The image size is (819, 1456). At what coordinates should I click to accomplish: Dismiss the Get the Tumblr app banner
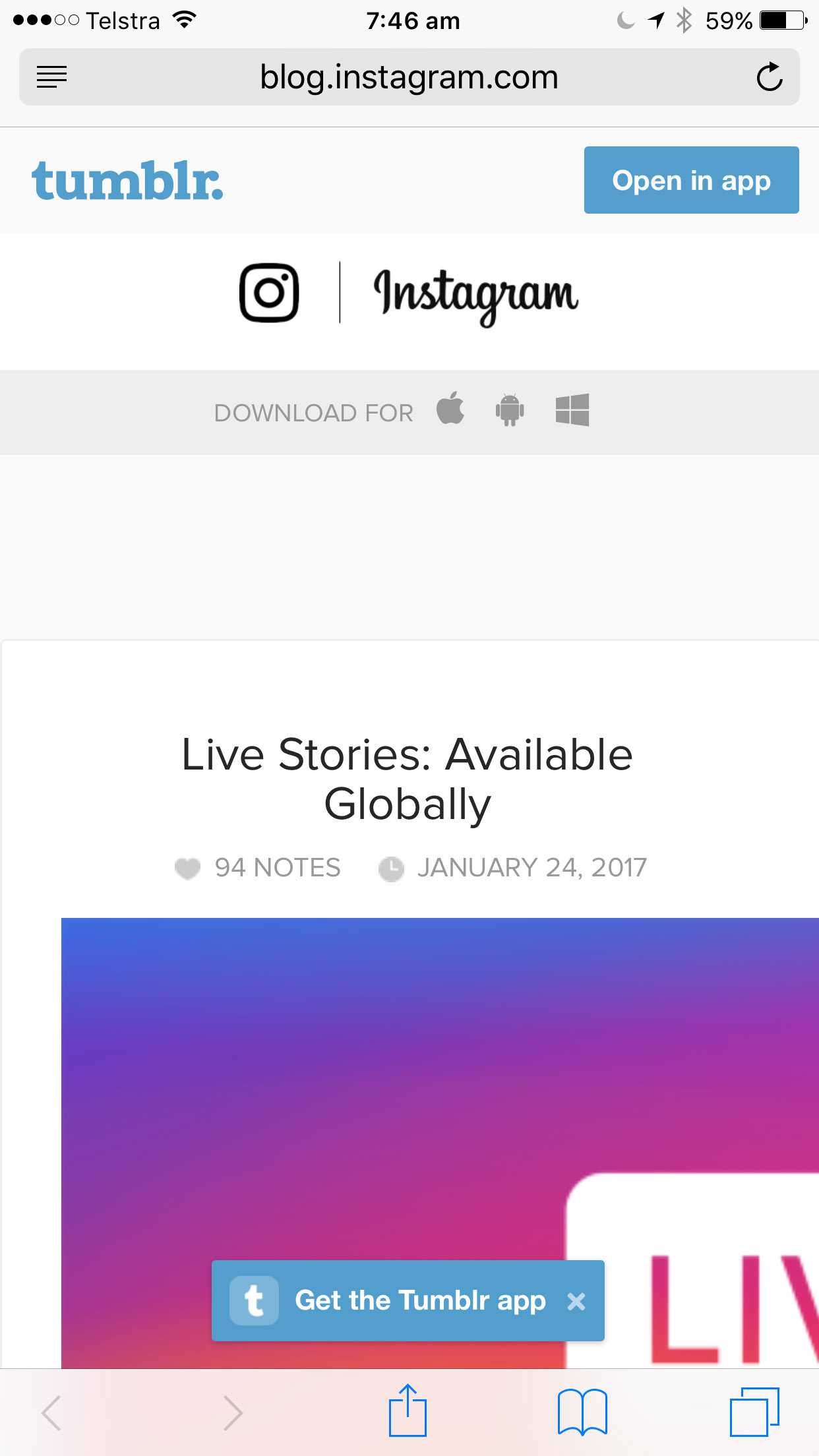pos(576,1301)
